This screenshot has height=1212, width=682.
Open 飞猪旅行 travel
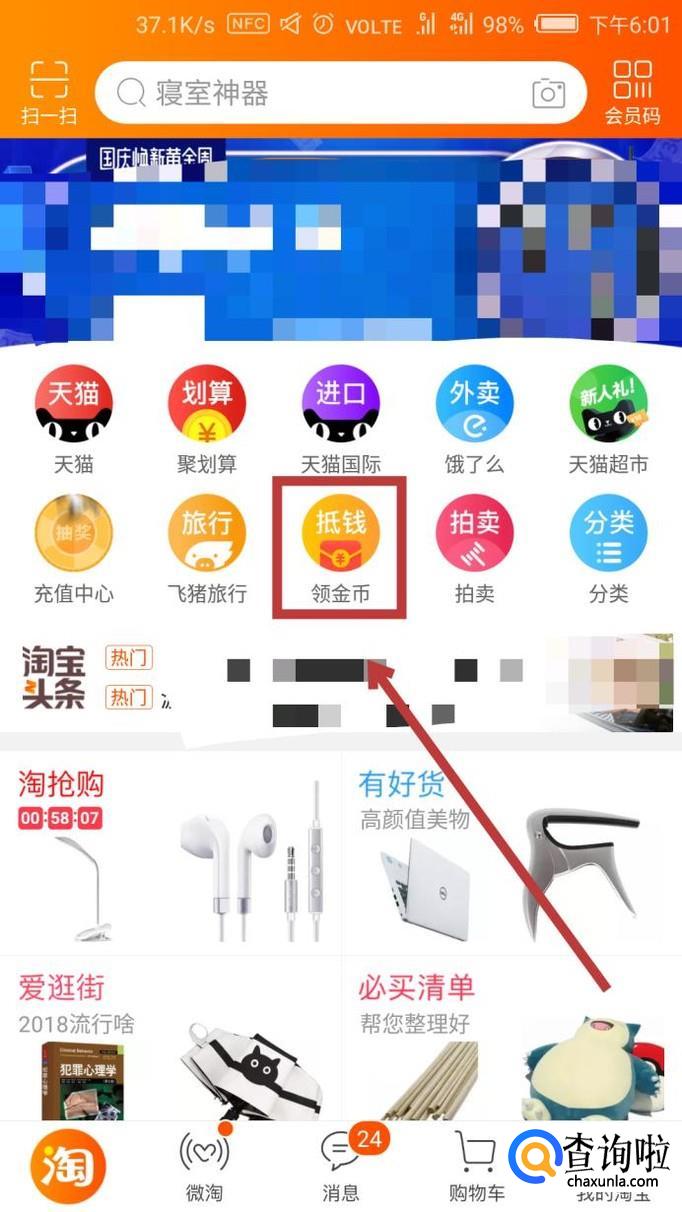207,548
